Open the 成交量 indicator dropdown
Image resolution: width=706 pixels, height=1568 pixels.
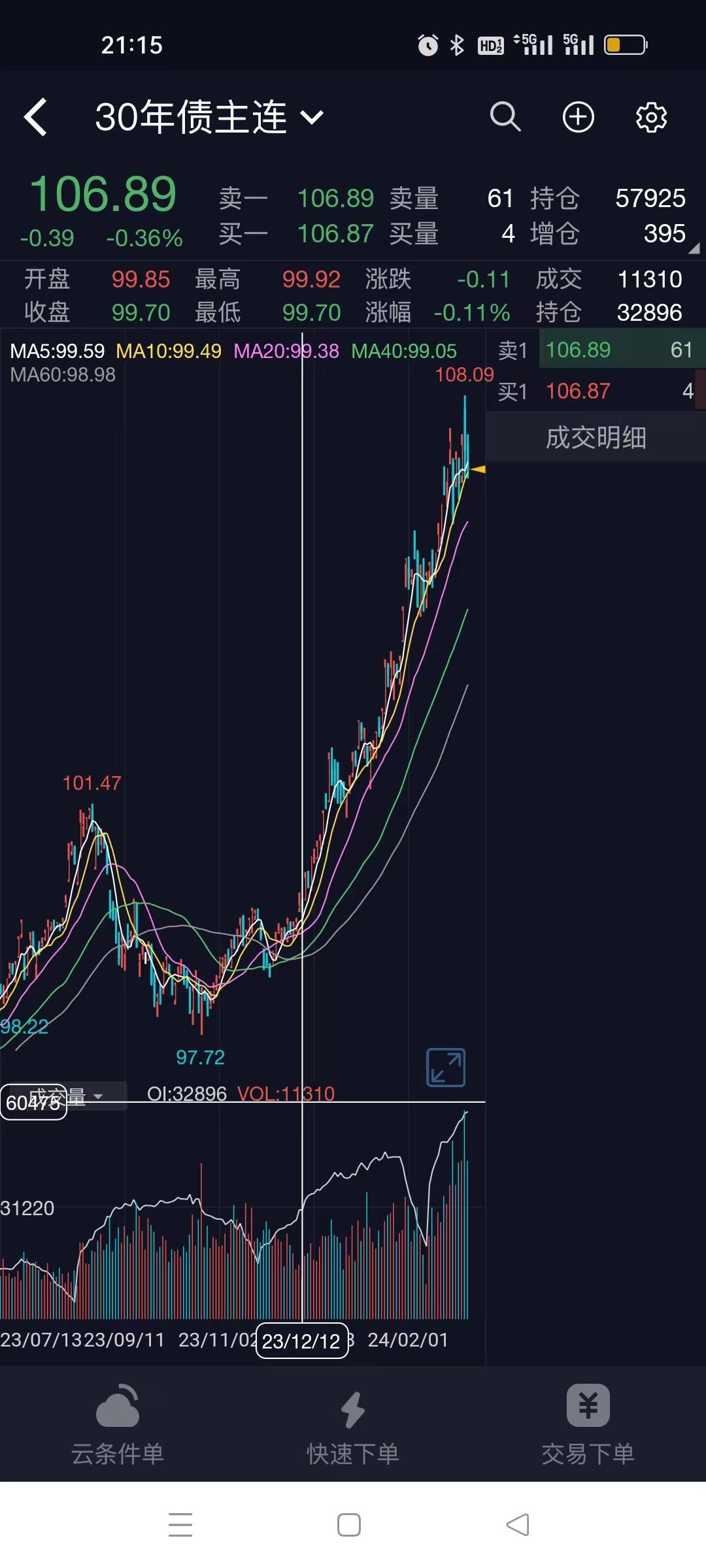pyautogui.click(x=64, y=1096)
